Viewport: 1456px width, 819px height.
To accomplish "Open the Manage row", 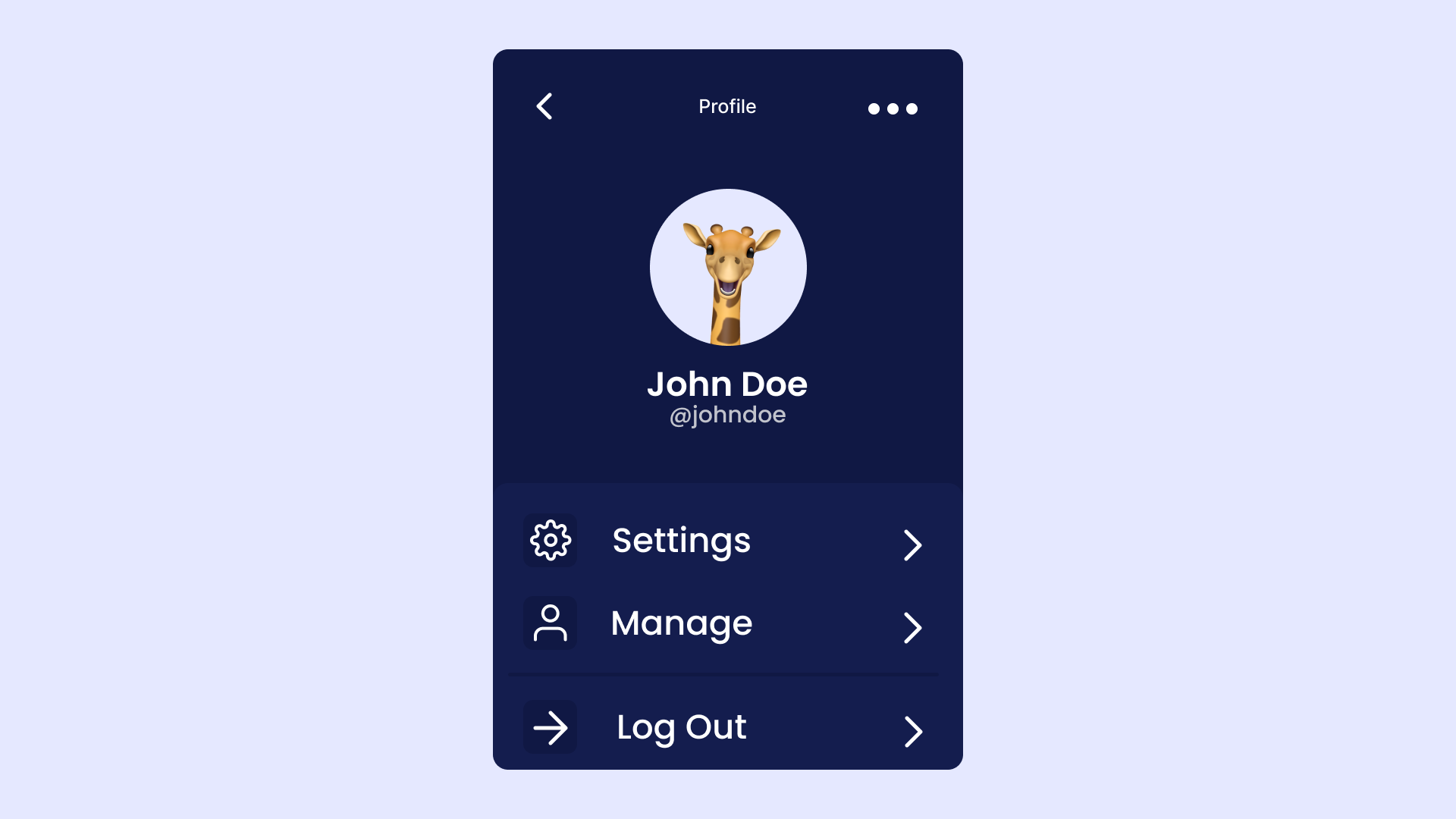I will pos(724,623).
